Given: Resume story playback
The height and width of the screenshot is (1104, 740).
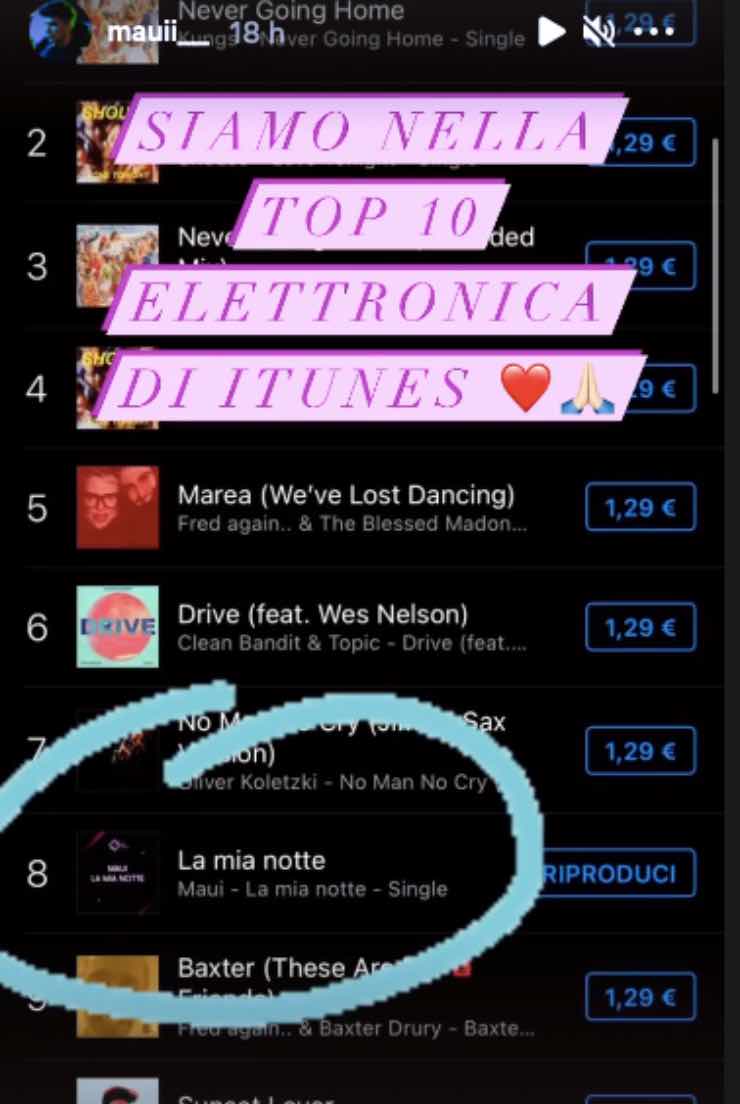Looking at the screenshot, I should coord(551,32).
